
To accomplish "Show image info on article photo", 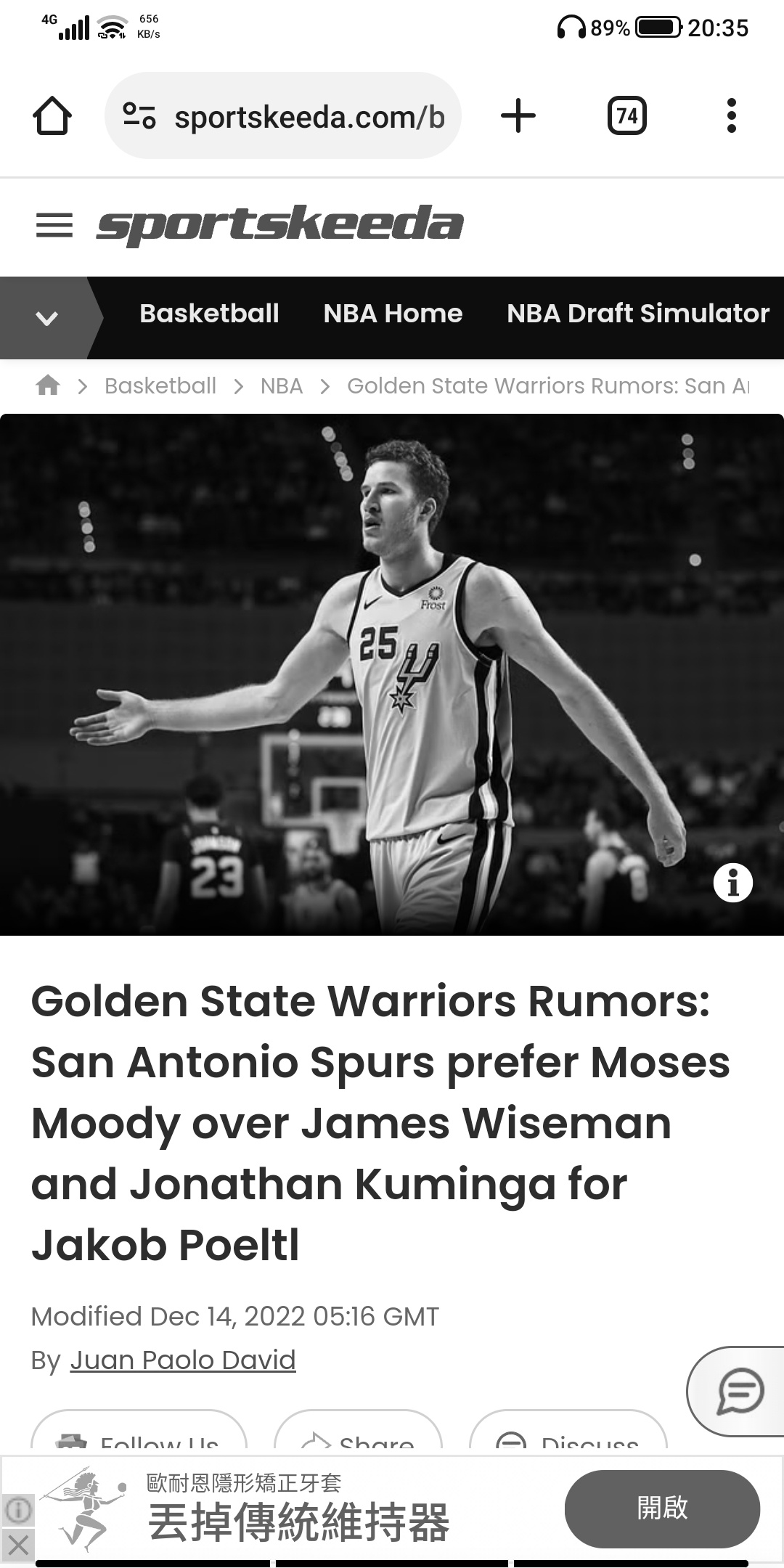I will point(732,883).
